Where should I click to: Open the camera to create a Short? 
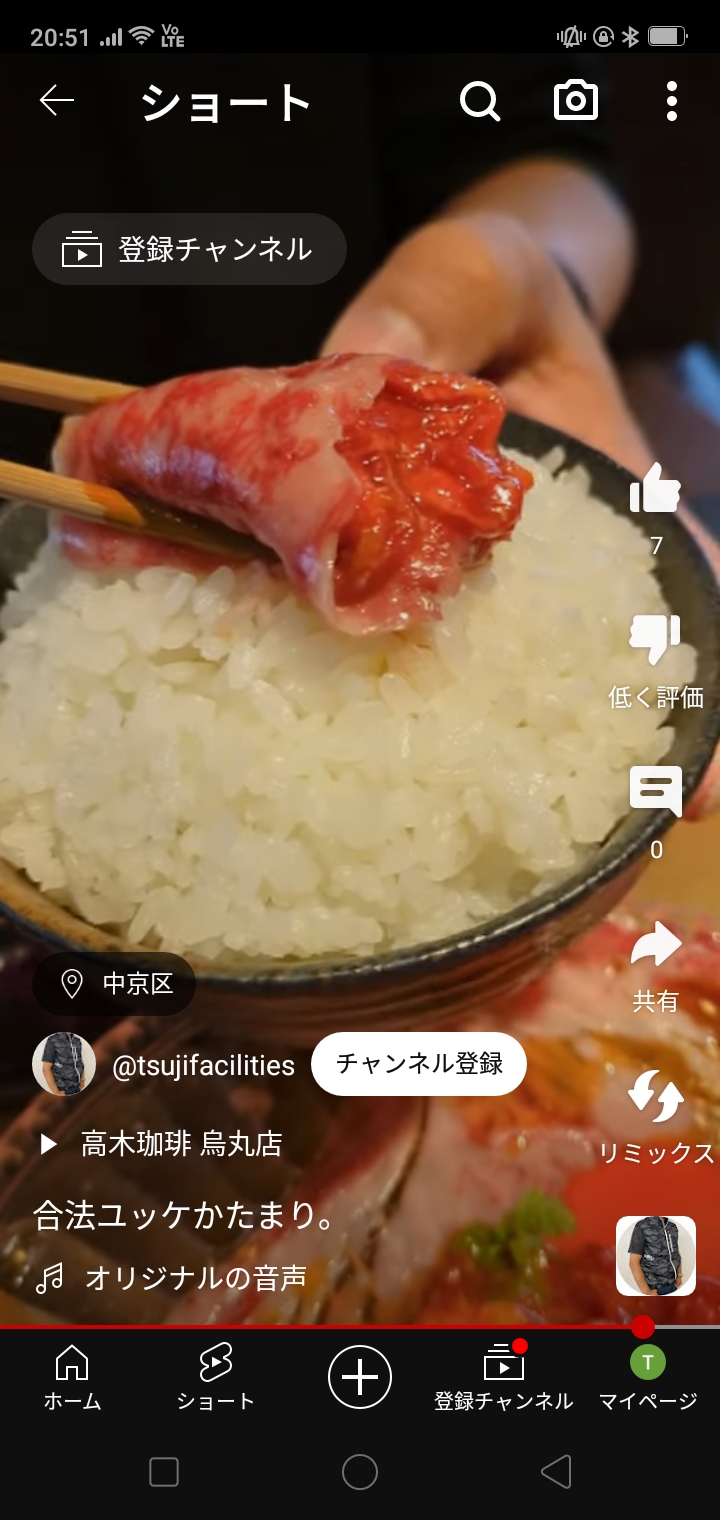pos(576,101)
